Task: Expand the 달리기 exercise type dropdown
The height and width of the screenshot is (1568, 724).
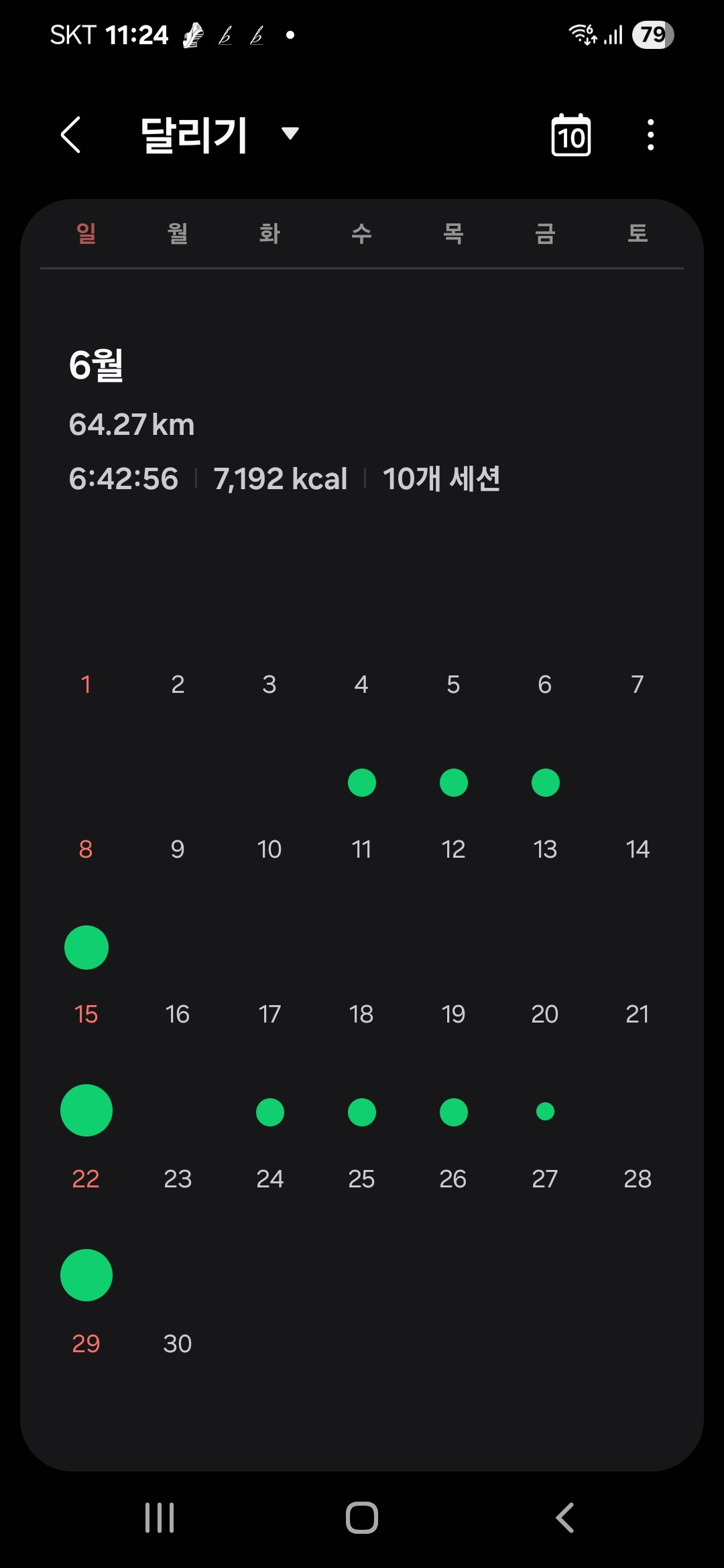Action: (290, 133)
